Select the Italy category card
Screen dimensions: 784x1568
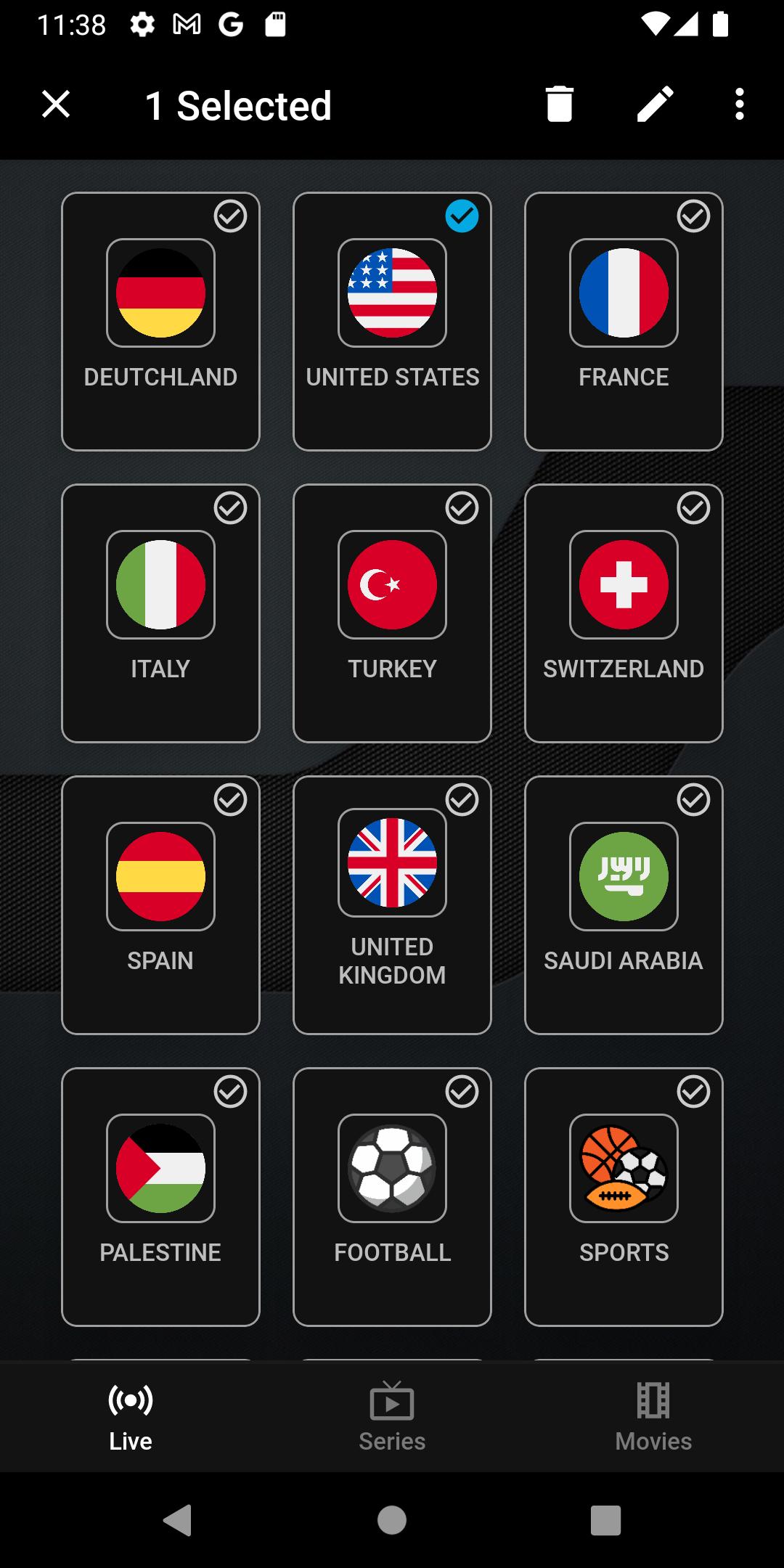[x=160, y=613]
